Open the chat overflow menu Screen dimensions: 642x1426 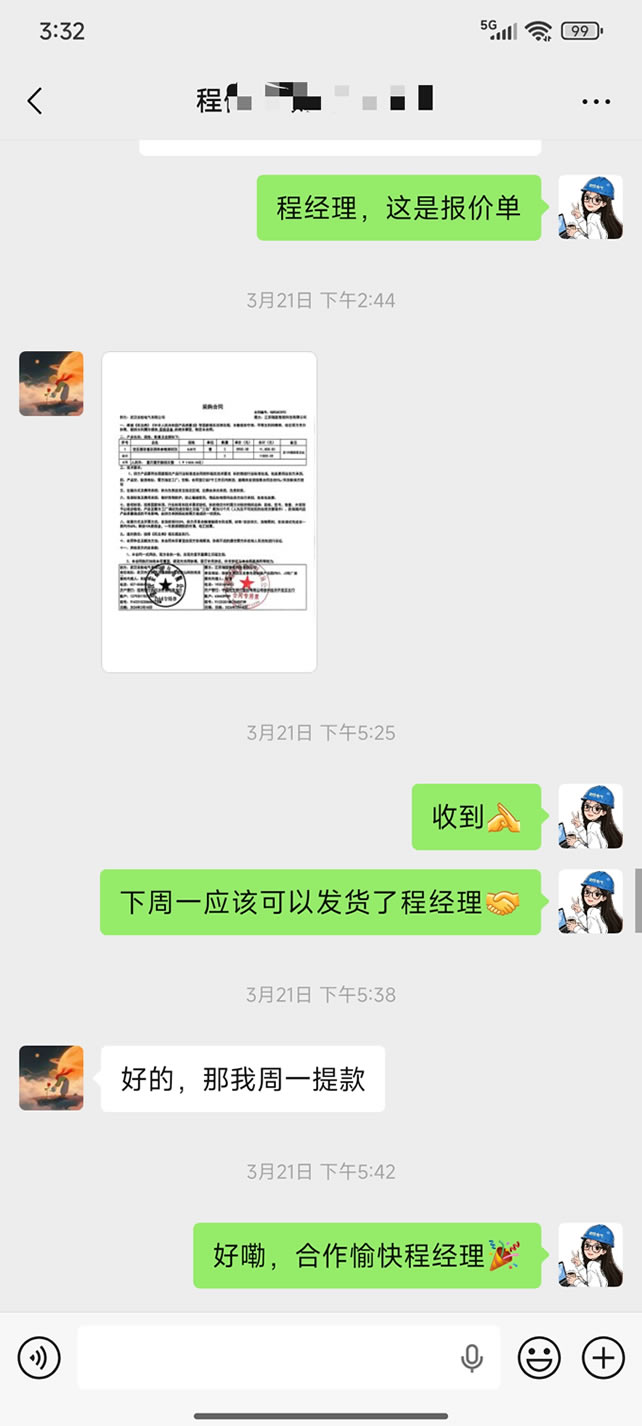(595, 101)
